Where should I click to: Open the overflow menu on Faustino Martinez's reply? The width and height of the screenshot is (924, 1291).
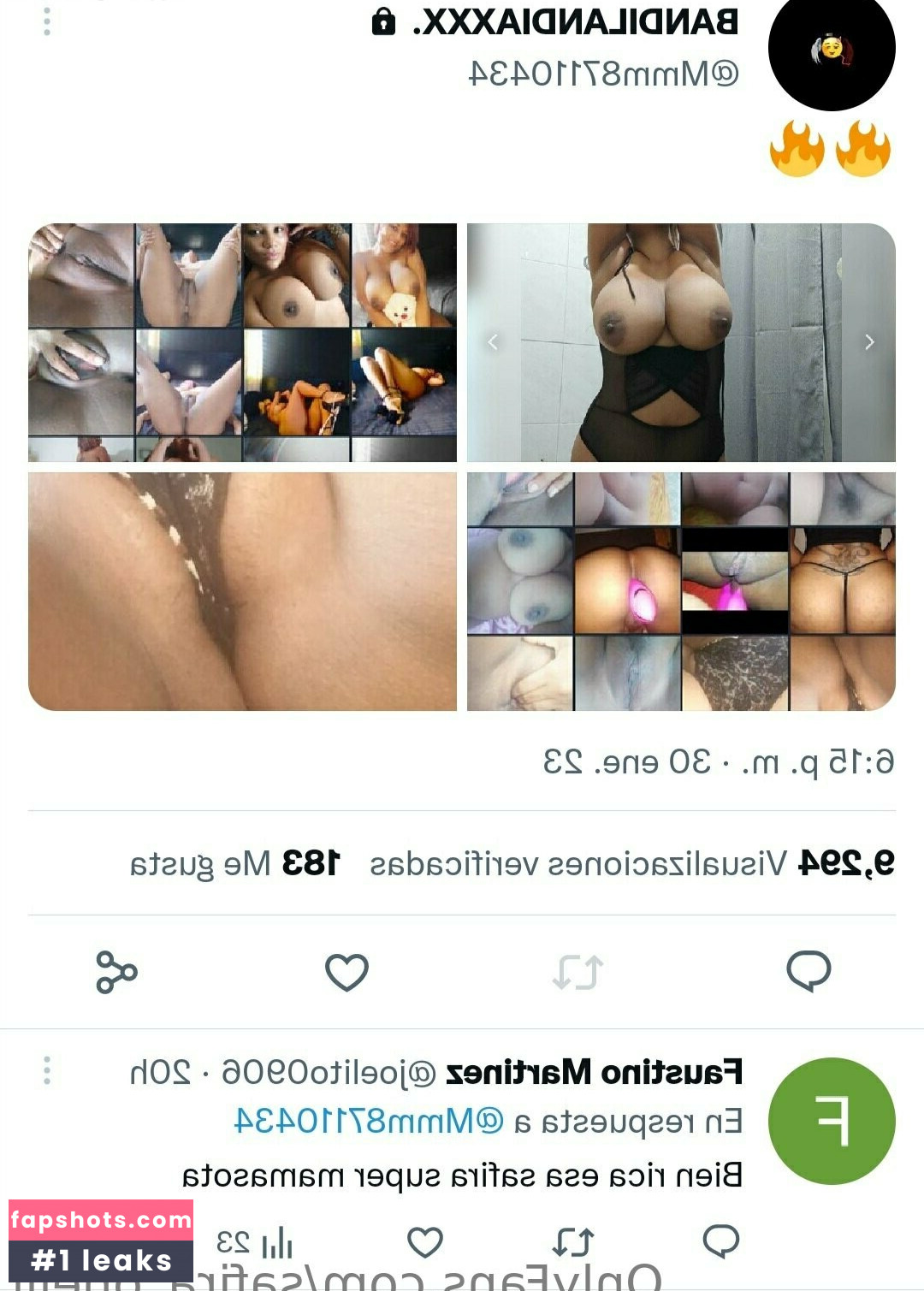pos(47,1070)
